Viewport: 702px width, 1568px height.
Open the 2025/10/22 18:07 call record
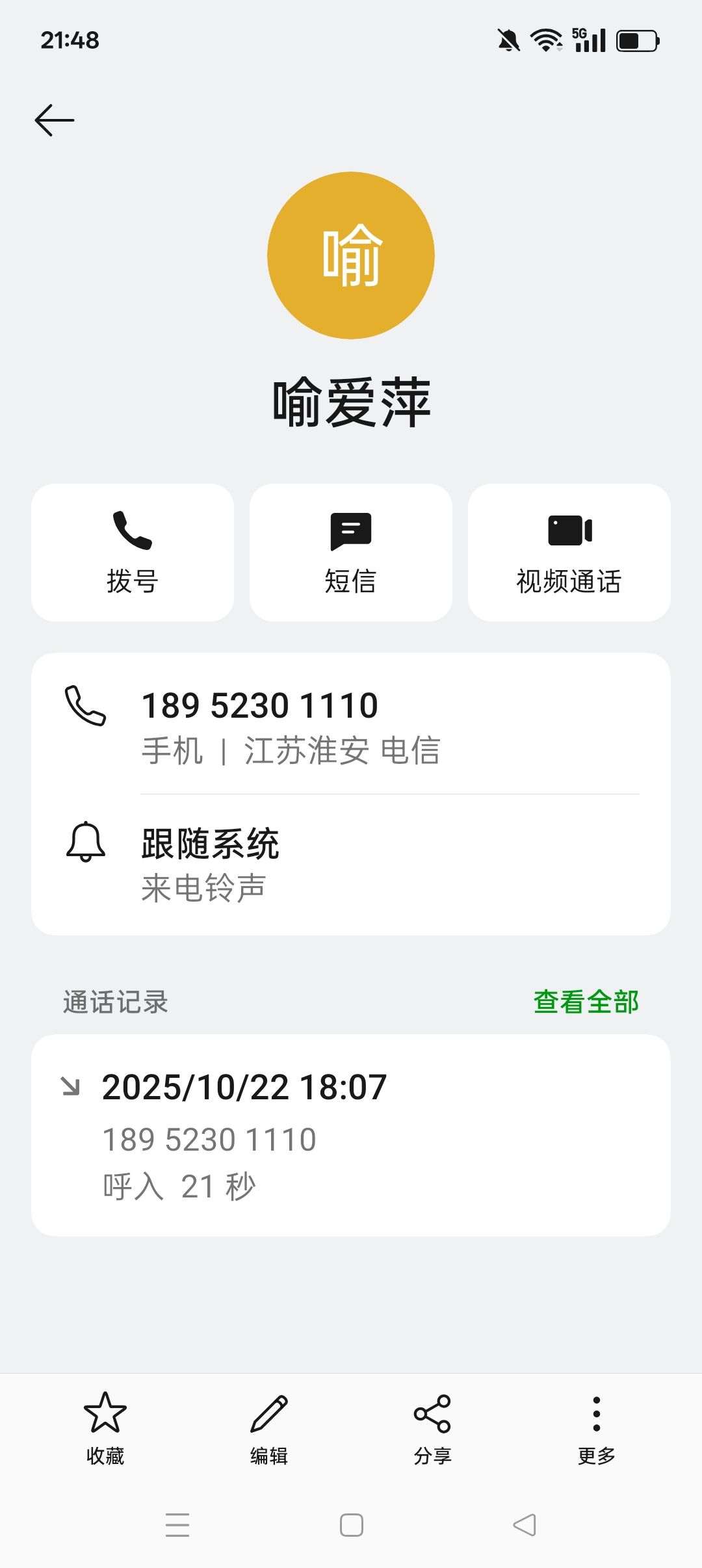351,1135
